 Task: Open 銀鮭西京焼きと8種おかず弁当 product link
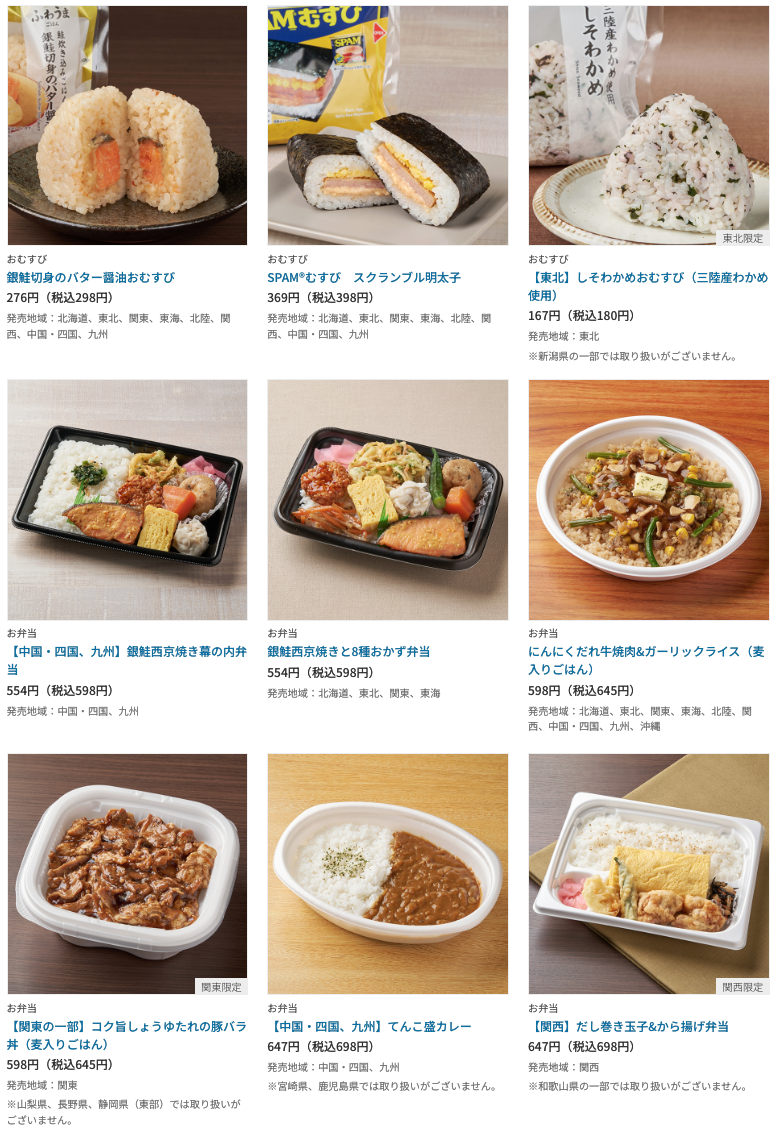pos(348,651)
